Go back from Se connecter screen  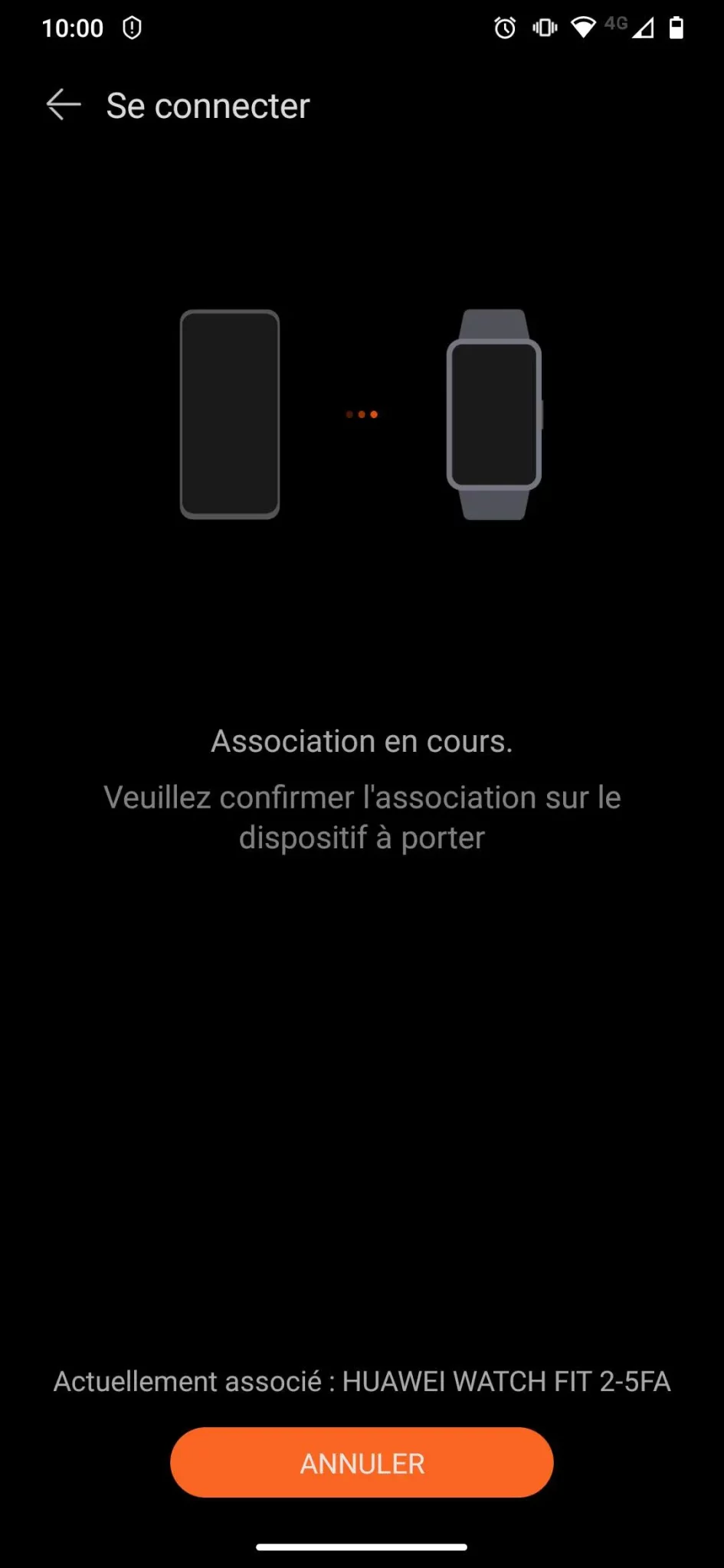pyautogui.click(x=64, y=105)
